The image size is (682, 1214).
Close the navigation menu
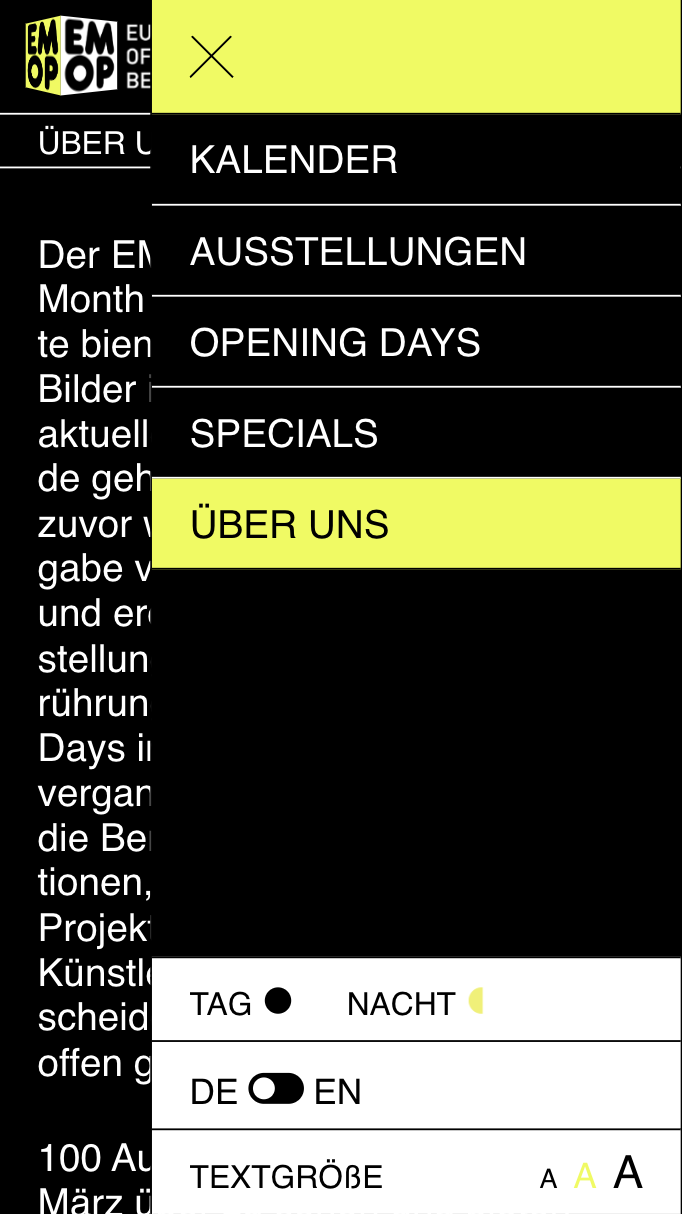(211, 57)
